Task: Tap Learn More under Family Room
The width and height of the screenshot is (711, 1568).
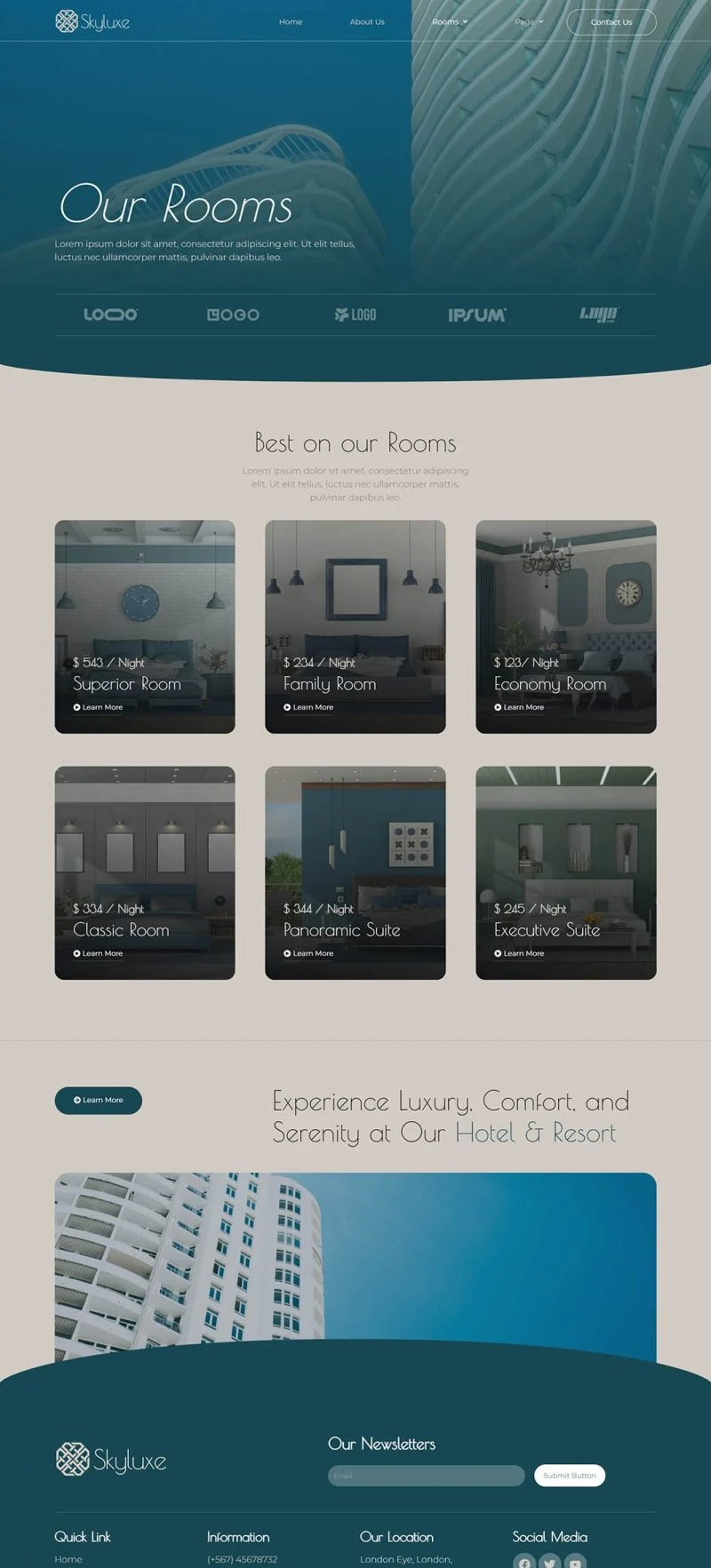Action: click(x=308, y=707)
